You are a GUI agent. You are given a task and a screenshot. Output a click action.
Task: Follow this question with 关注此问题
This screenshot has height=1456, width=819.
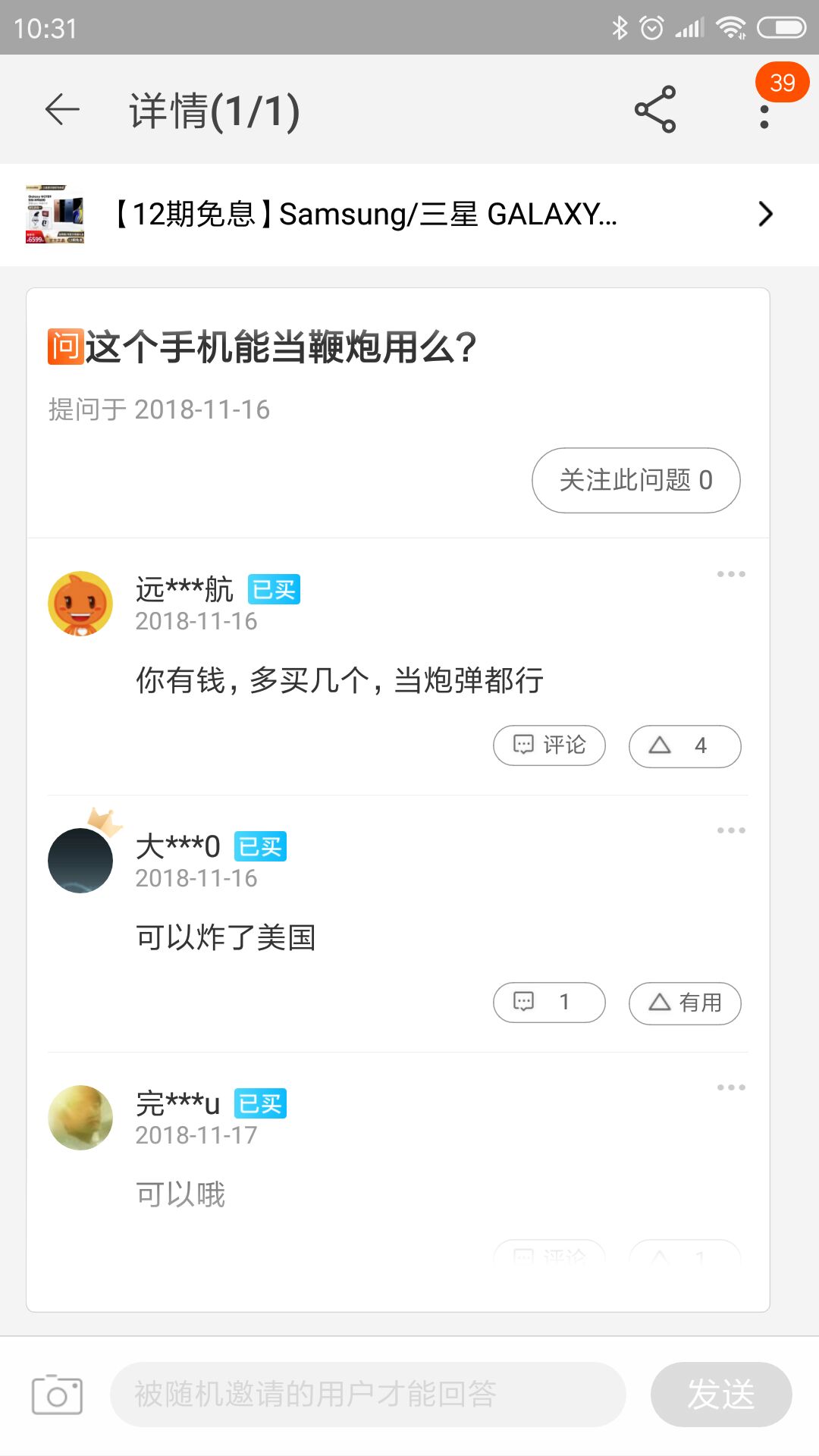pos(635,481)
